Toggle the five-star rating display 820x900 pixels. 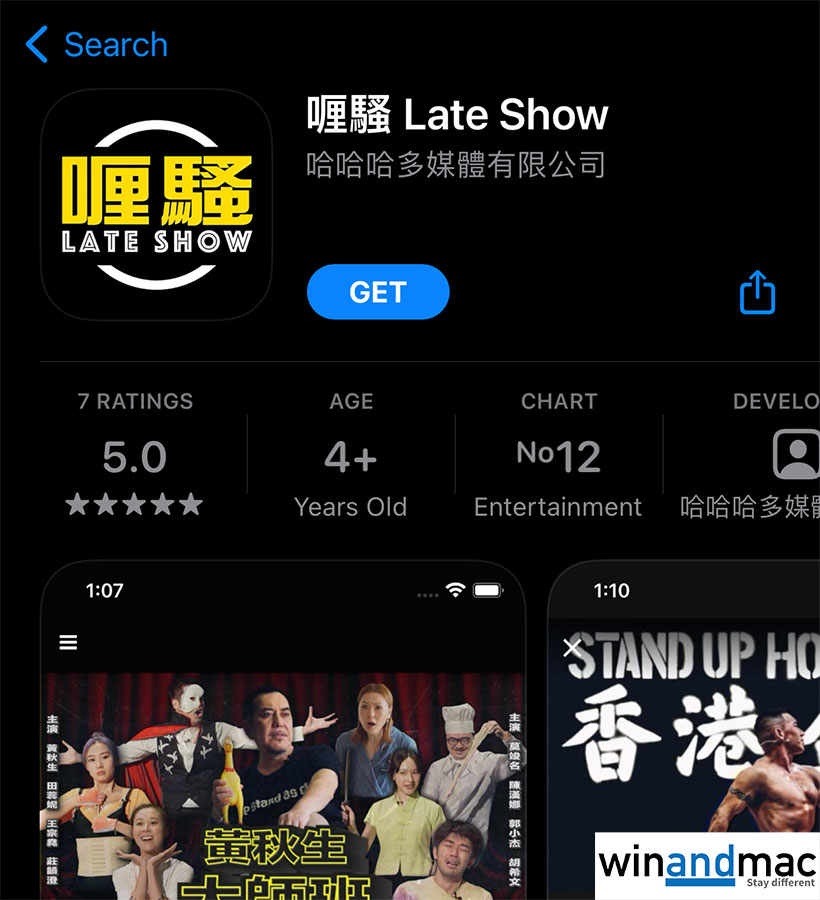pyautogui.click(x=133, y=504)
